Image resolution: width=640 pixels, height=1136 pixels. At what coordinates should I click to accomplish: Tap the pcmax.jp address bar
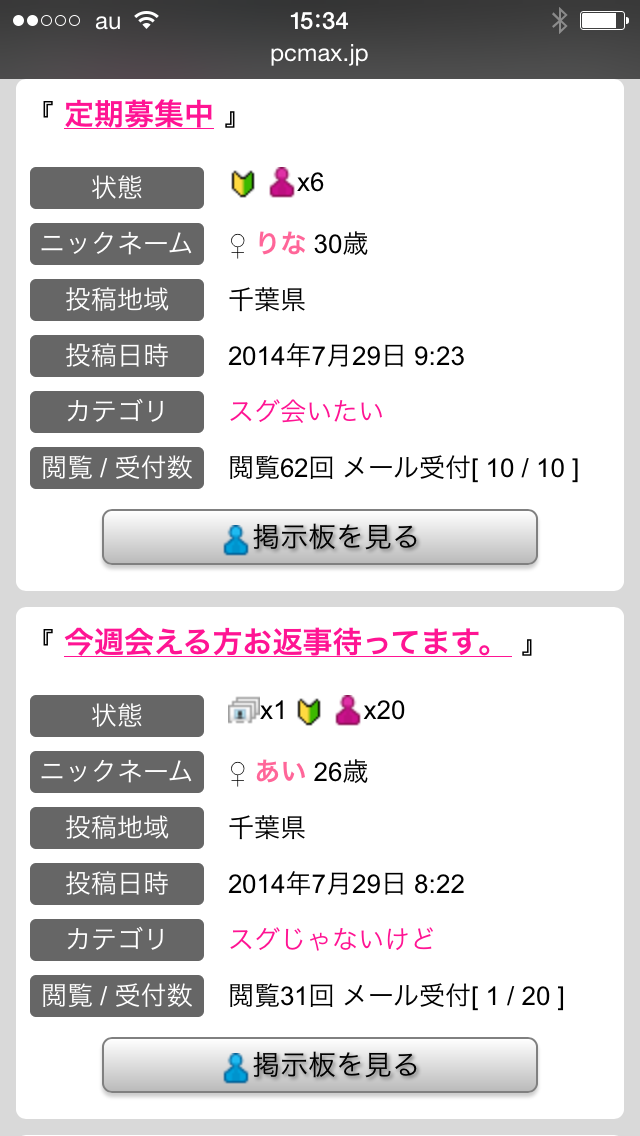pos(320,53)
